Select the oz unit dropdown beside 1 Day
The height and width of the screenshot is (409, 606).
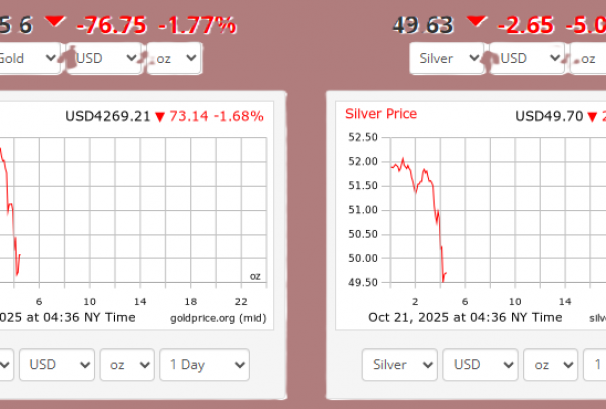coord(127,364)
